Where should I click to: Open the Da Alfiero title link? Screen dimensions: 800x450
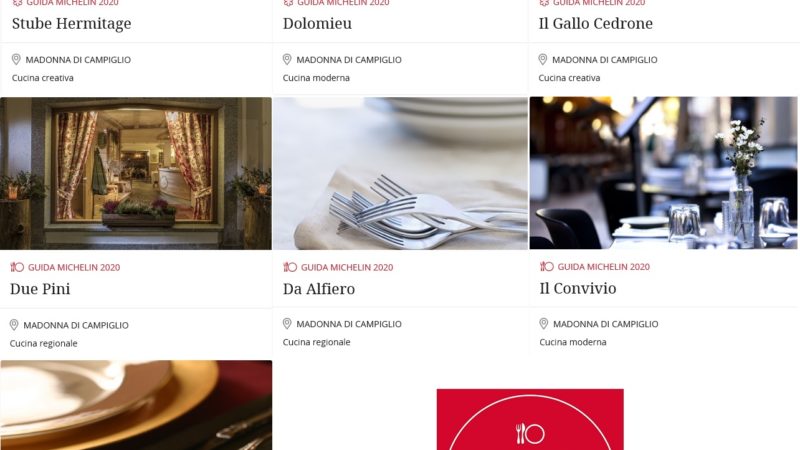(x=318, y=289)
